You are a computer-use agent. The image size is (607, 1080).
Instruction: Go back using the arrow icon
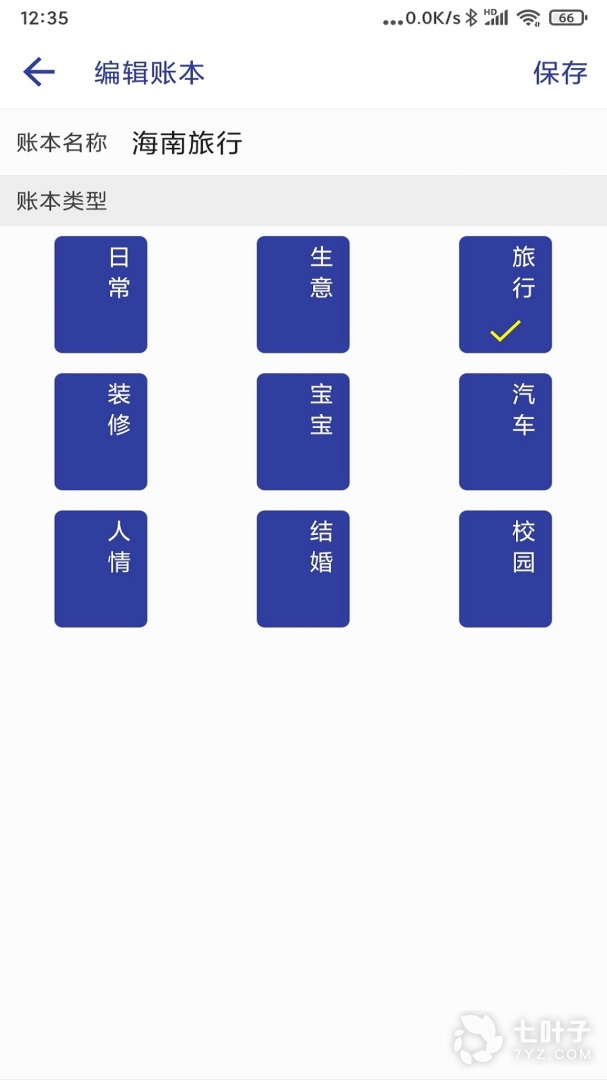point(39,72)
